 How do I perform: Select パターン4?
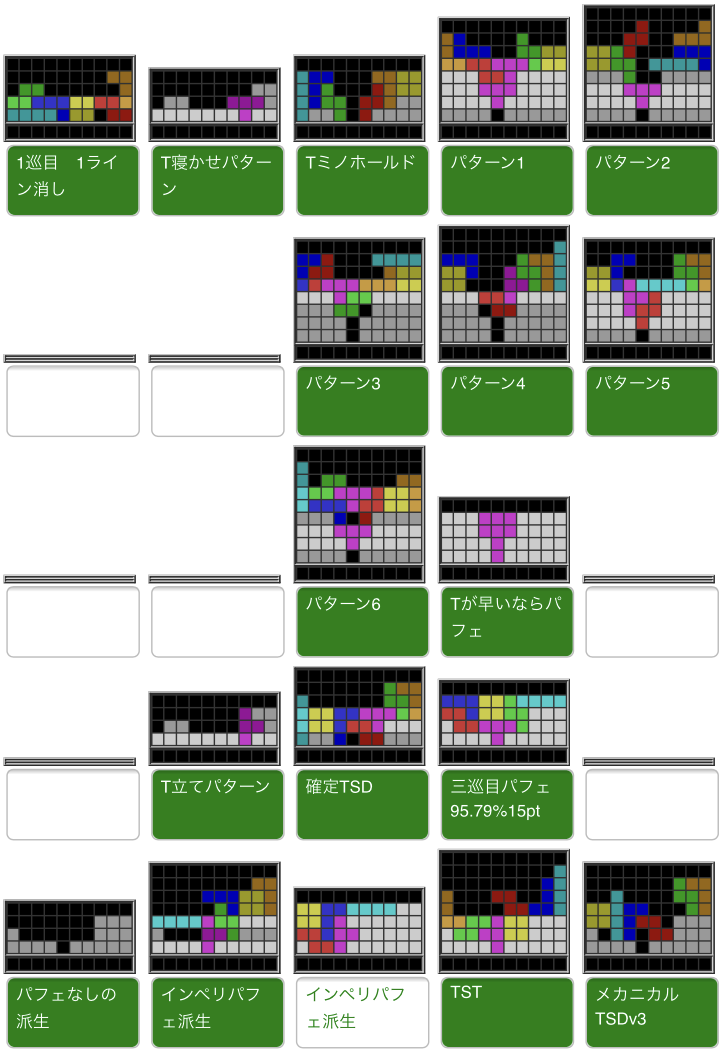pos(507,401)
